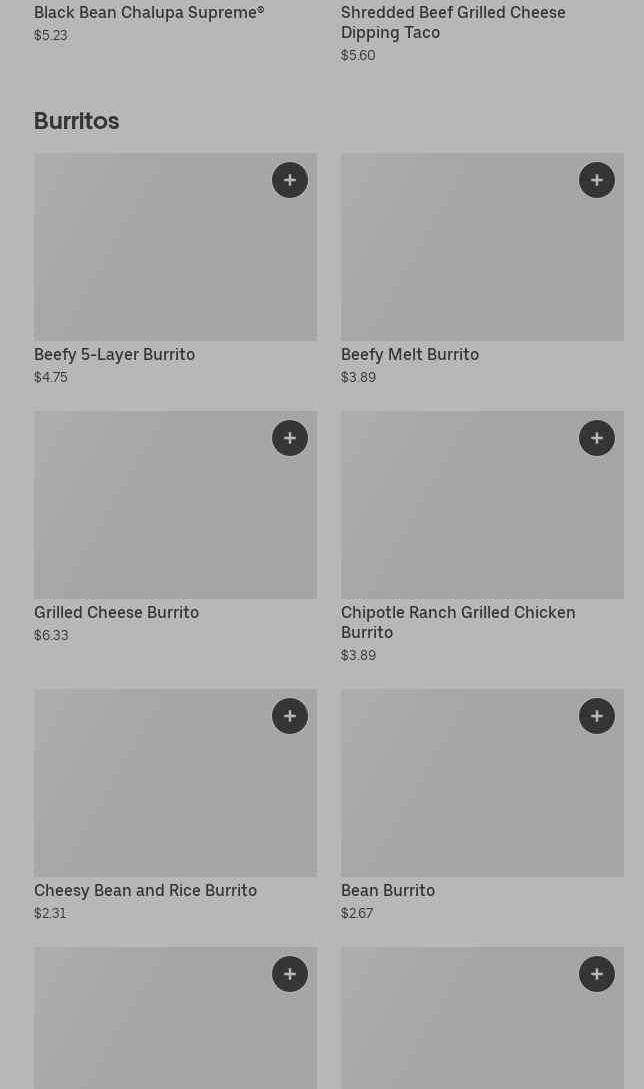Image resolution: width=644 pixels, height=1089 pixels.
Task: Add Bean Burrito to cart
Action: (597, 716)
